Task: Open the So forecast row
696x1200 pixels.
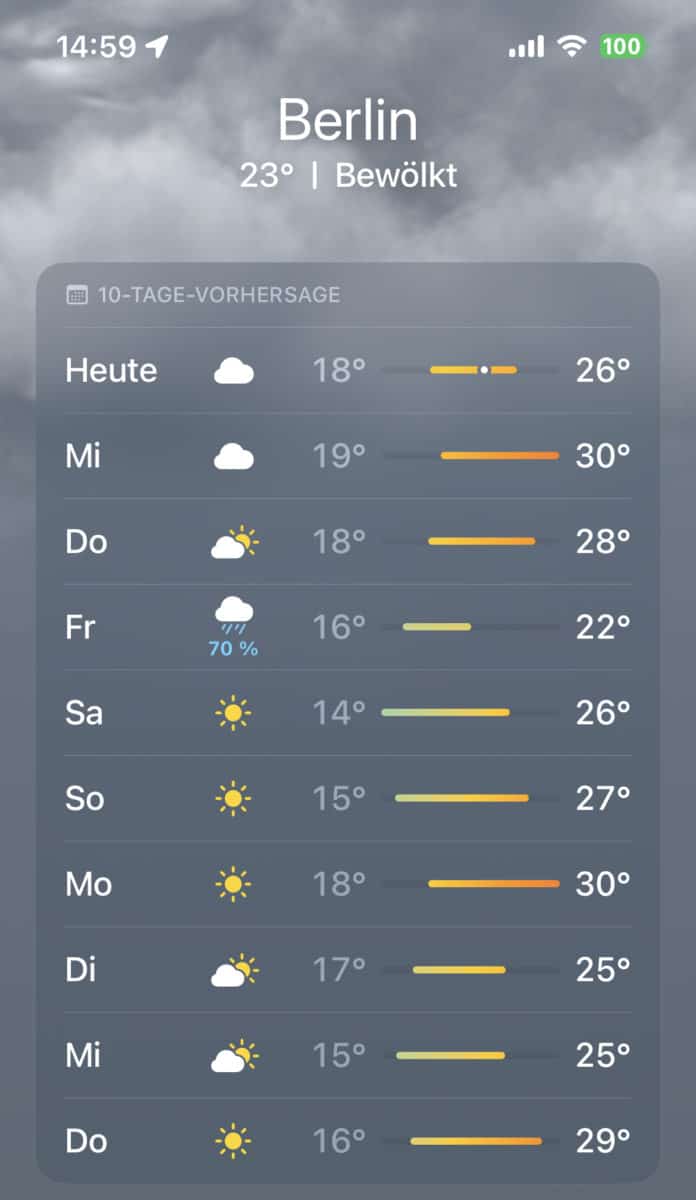Action: pyautogui.click(x=348, y=798)
